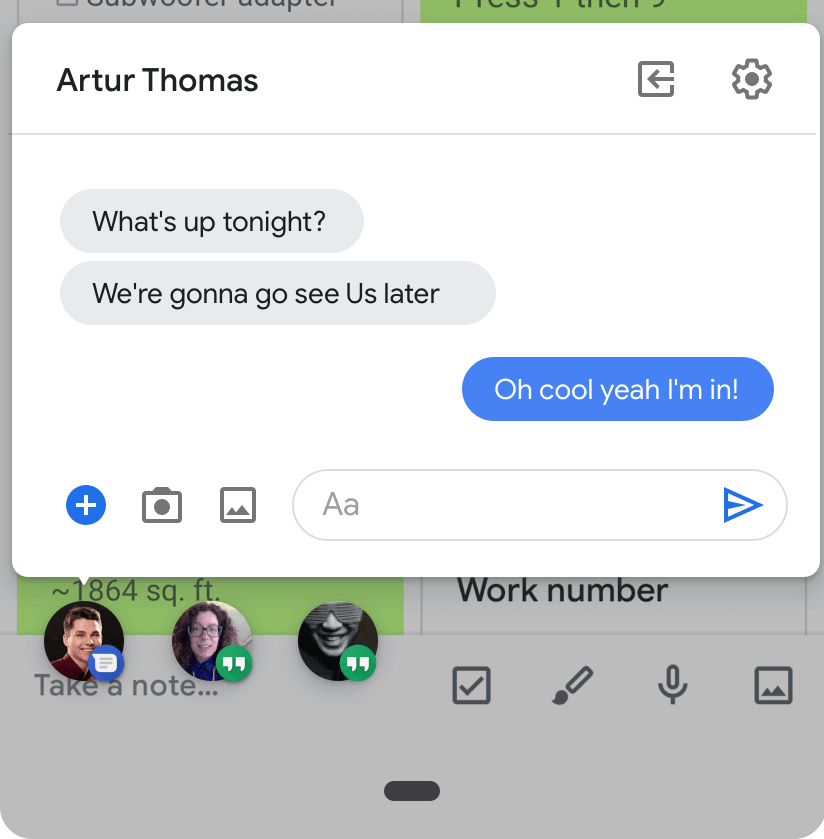
Task: Tap the blue plus attachment button
Action: [86, 505]
